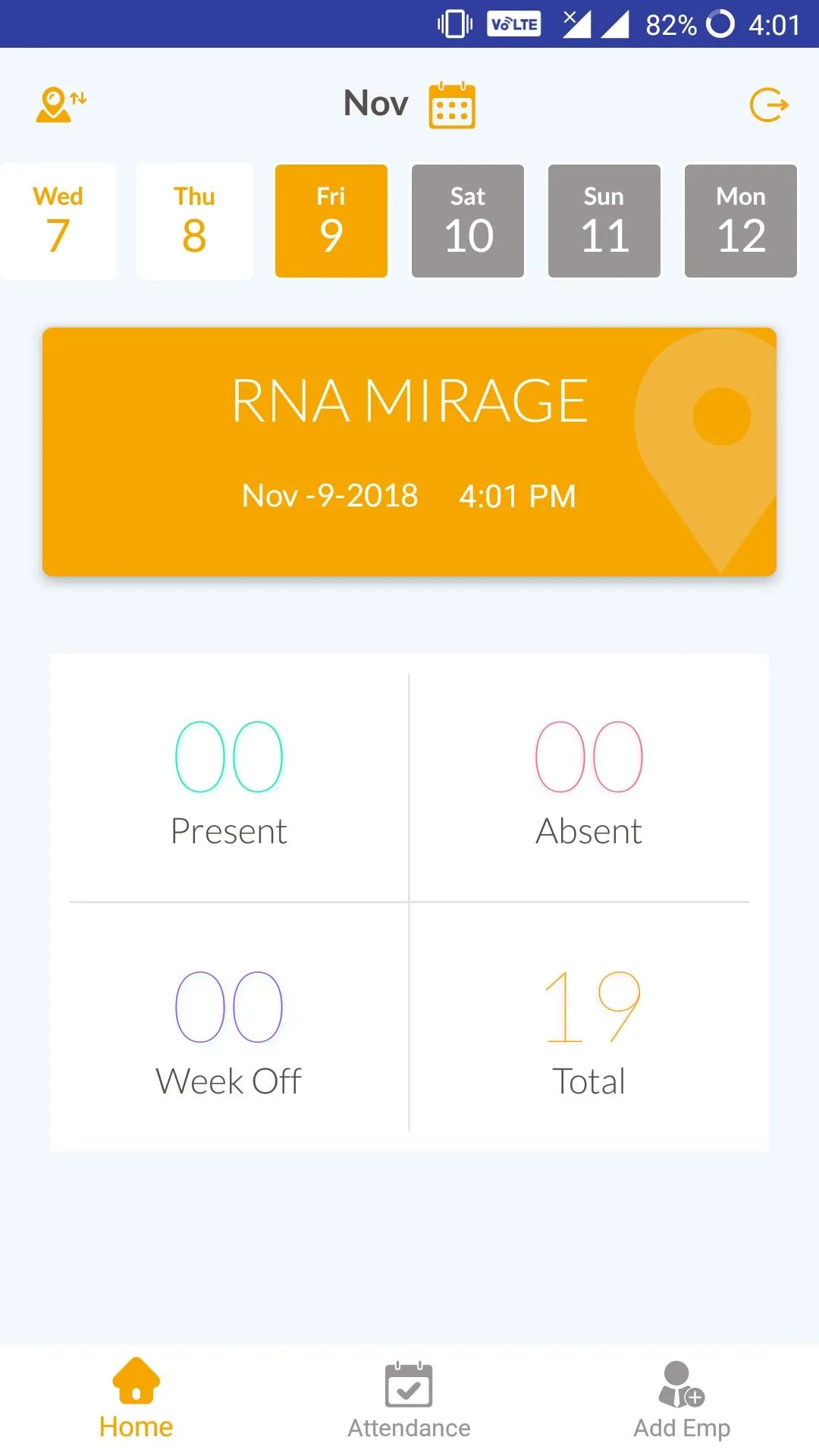Select Sat 10 date
Viewport: 819px width, 1456px height.
tap(468, 221)
